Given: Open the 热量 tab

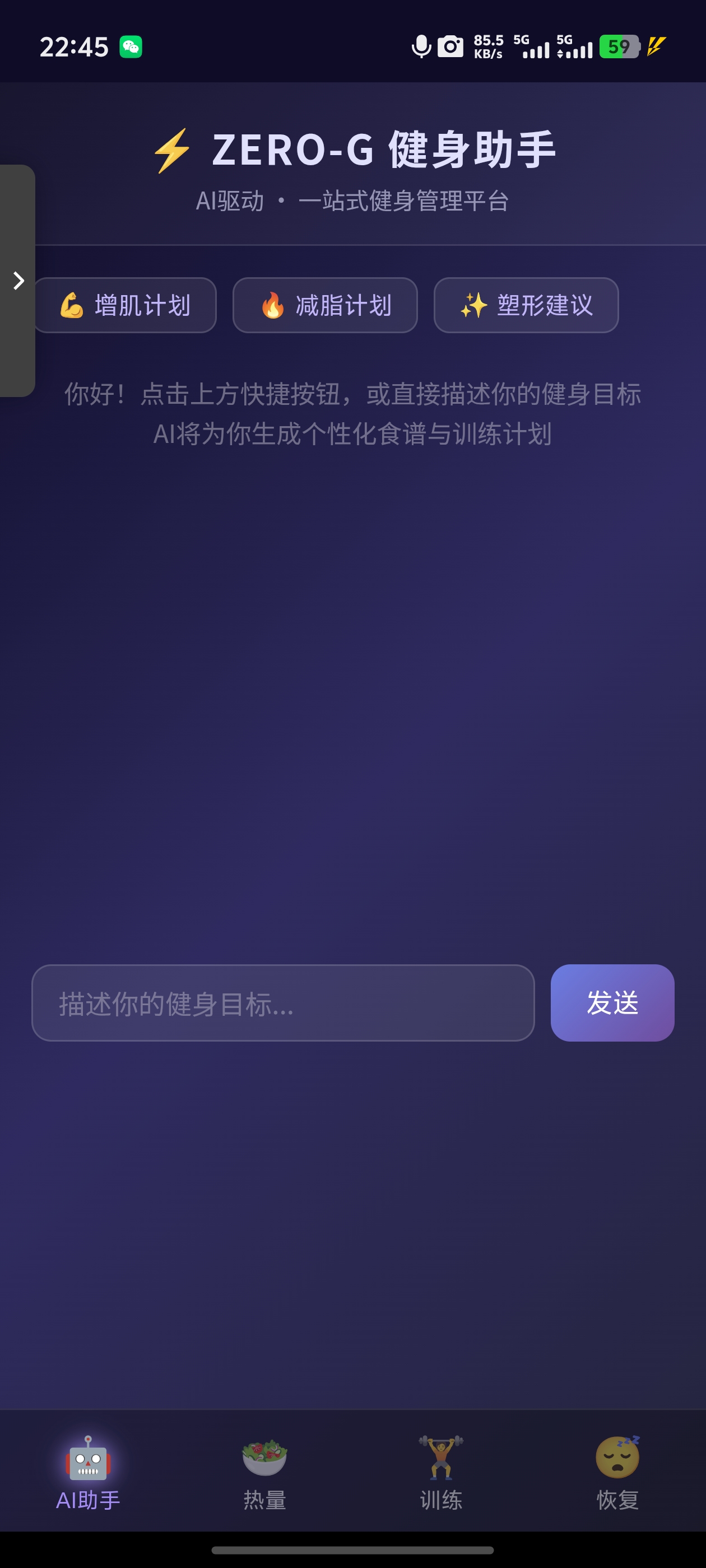Looking at the screenshot, I should click(x=264, y=1473).
